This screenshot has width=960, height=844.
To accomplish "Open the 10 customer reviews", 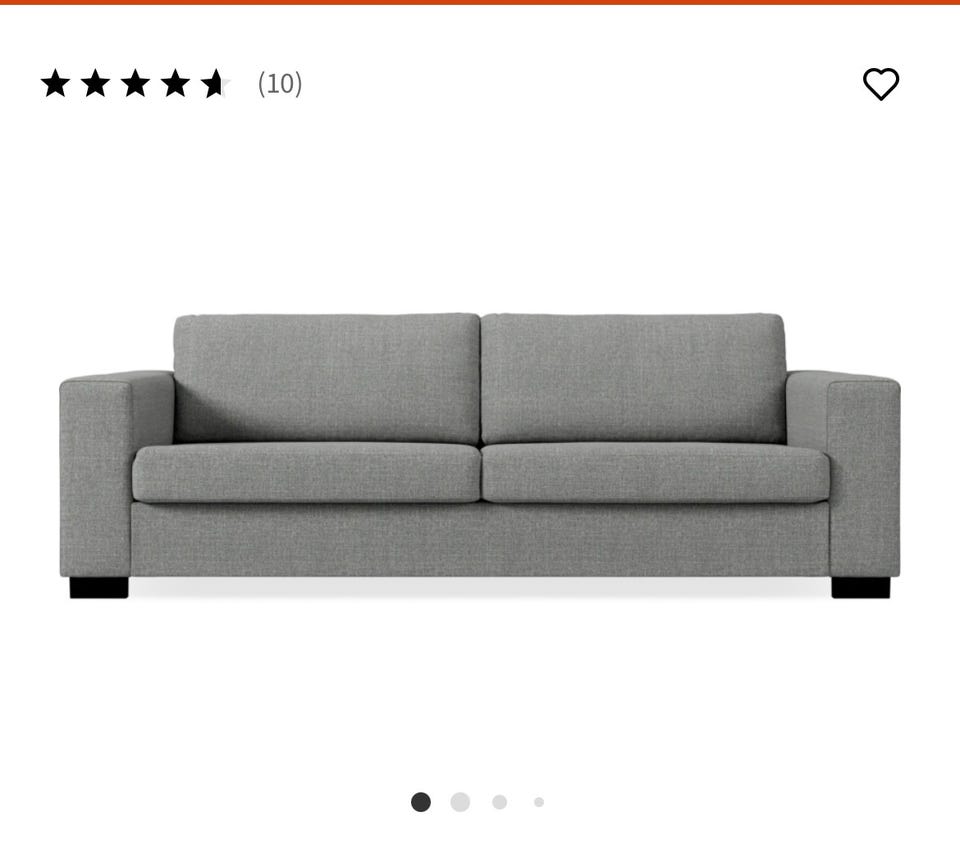I will pyautogui.click(x=280, y=84).
